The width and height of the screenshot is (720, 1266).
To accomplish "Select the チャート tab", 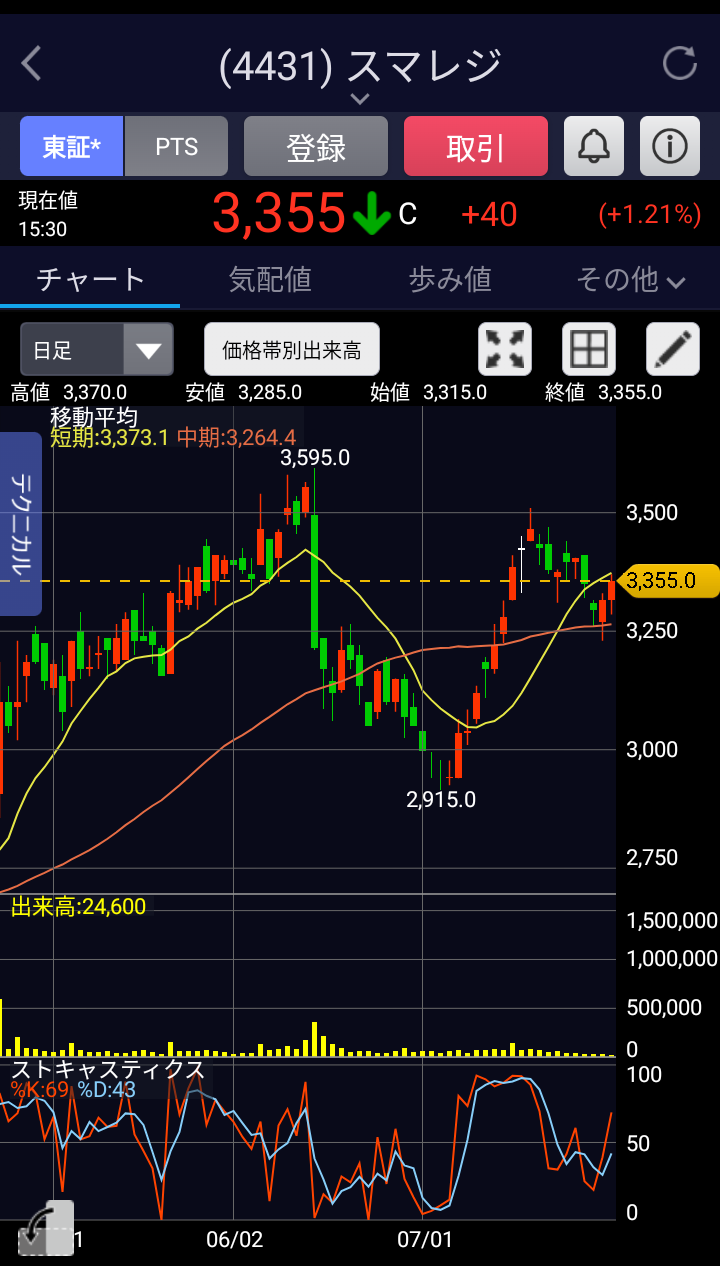I will (90, 279).
